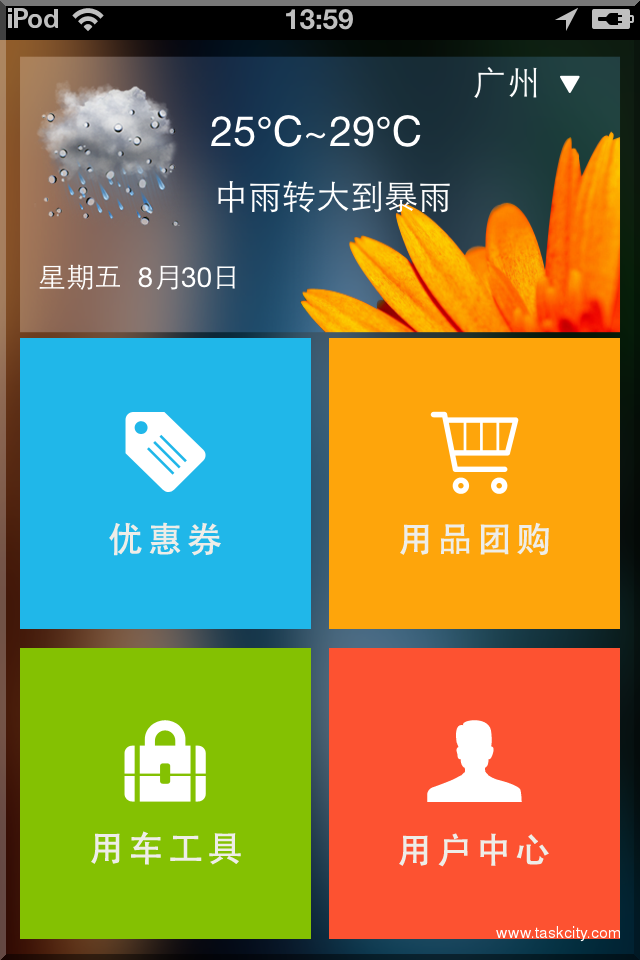Open the 广州 city dropdown
Image resolution: width=640 pixels, height=960 pixels.
click(527, 84)
